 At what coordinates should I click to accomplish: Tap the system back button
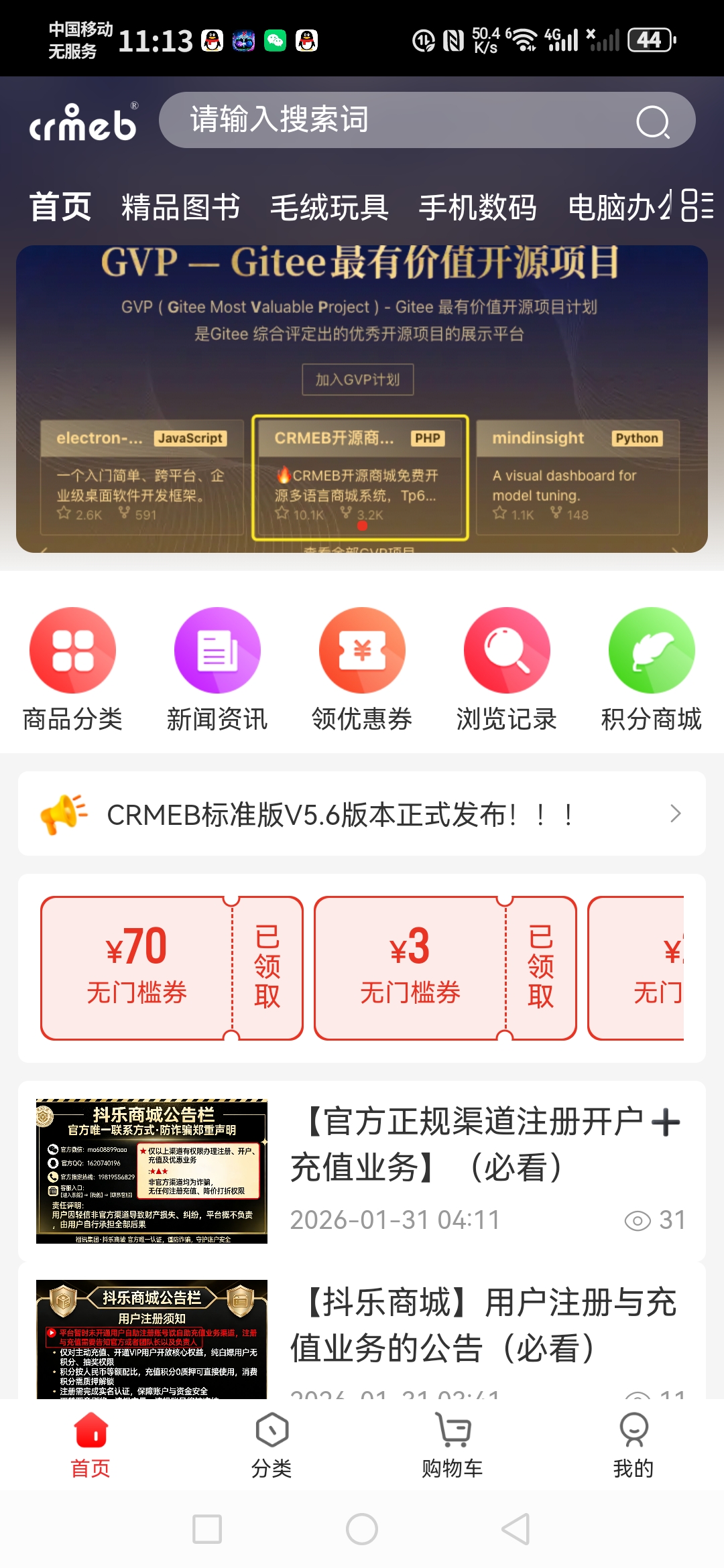[516, 1529]
